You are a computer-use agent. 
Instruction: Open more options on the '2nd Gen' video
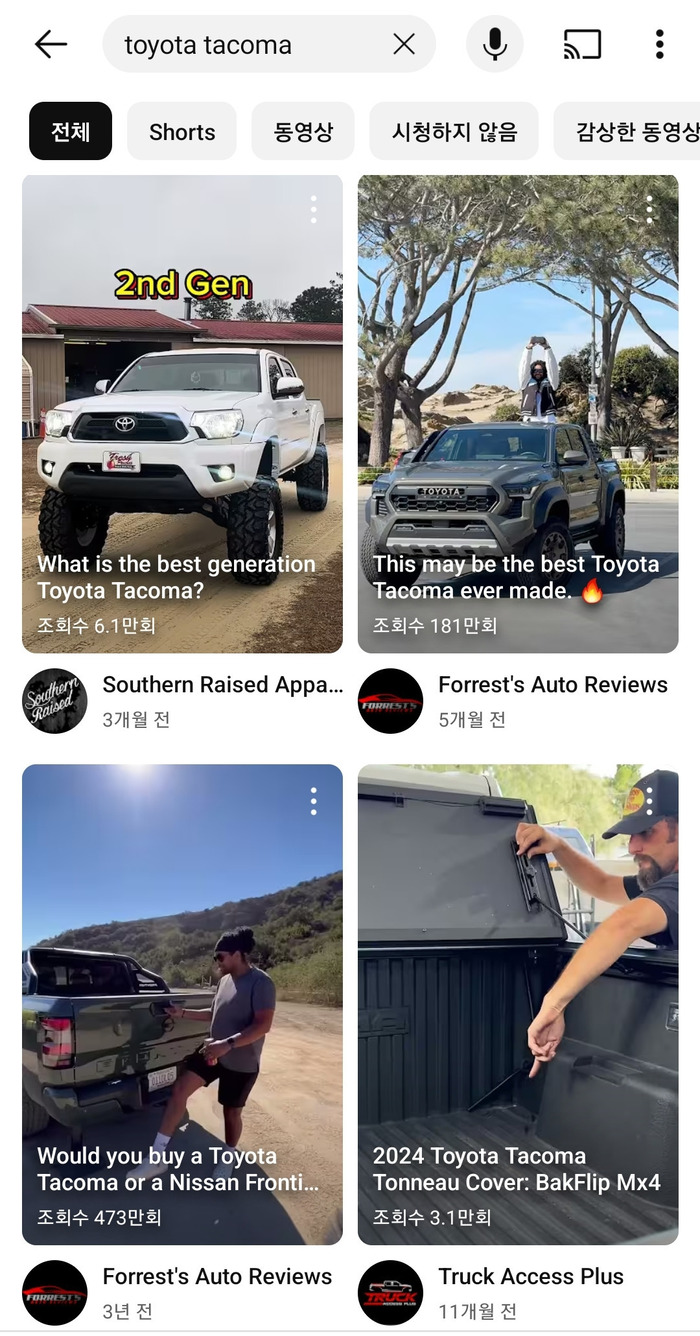tap(313, 210)
